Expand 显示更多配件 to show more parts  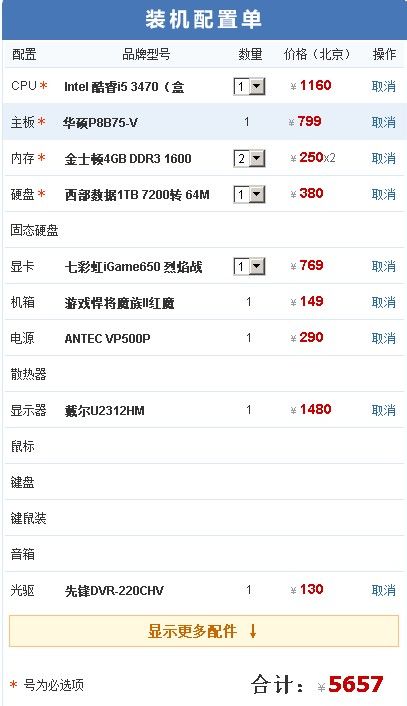(x=204, y=631)
